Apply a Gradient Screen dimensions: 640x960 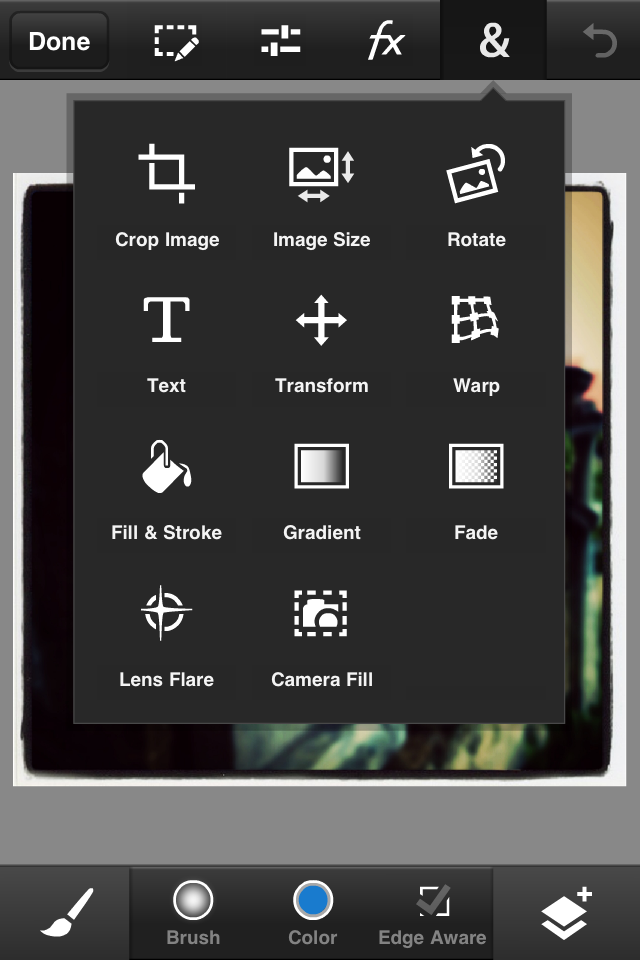tap(321, 489)
